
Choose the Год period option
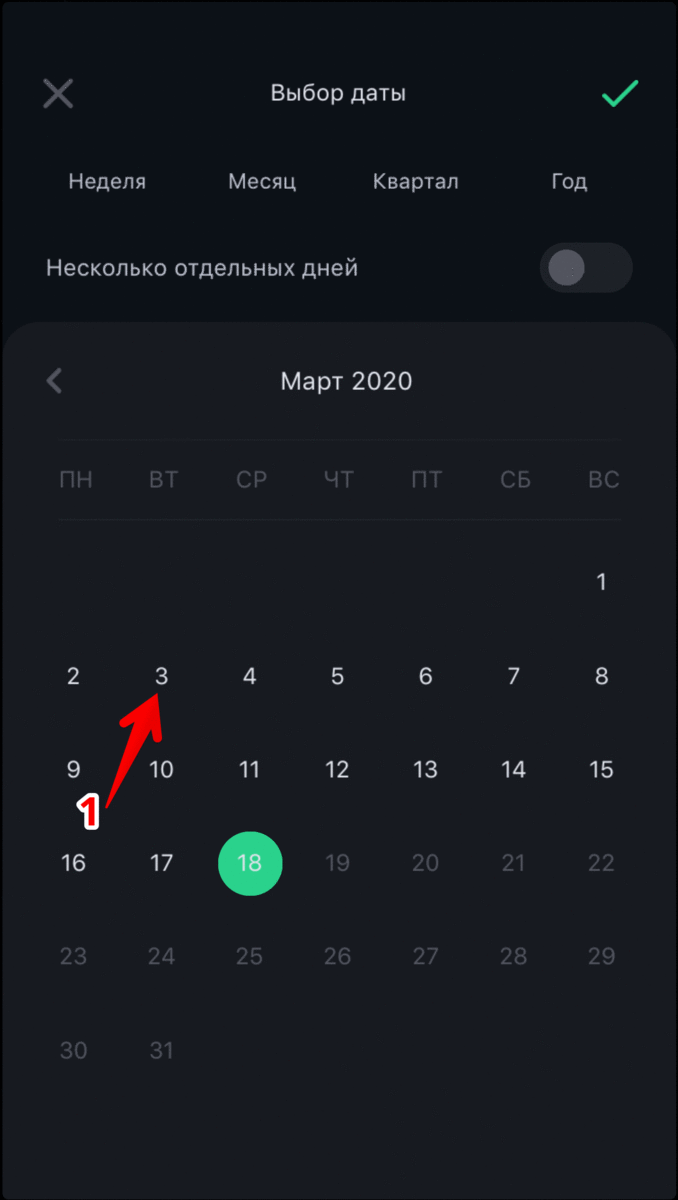569,182
